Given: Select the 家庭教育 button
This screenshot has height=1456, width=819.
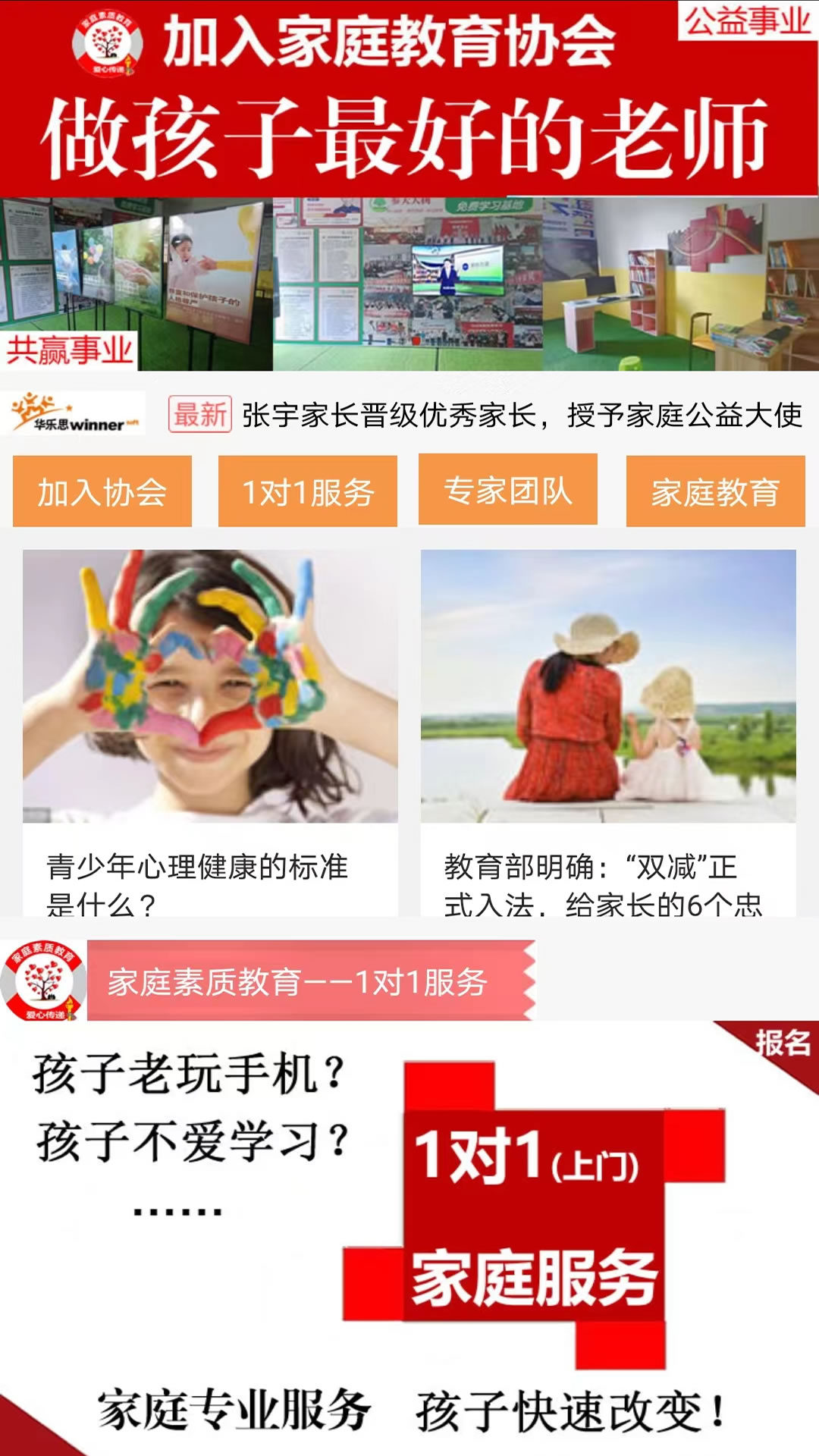Looking at the screenshot, I should [715, 491].
